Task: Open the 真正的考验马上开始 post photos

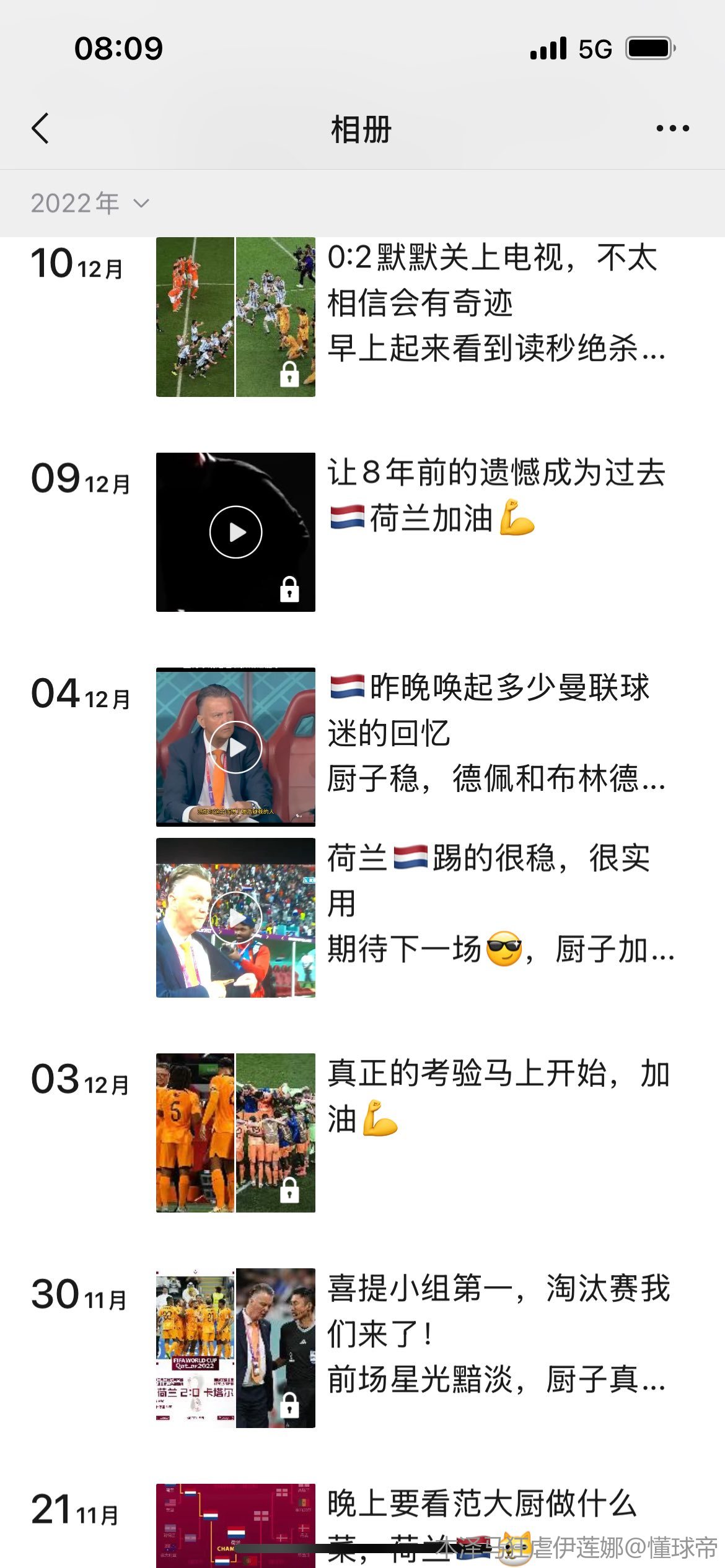Action: coord(235,1132)
